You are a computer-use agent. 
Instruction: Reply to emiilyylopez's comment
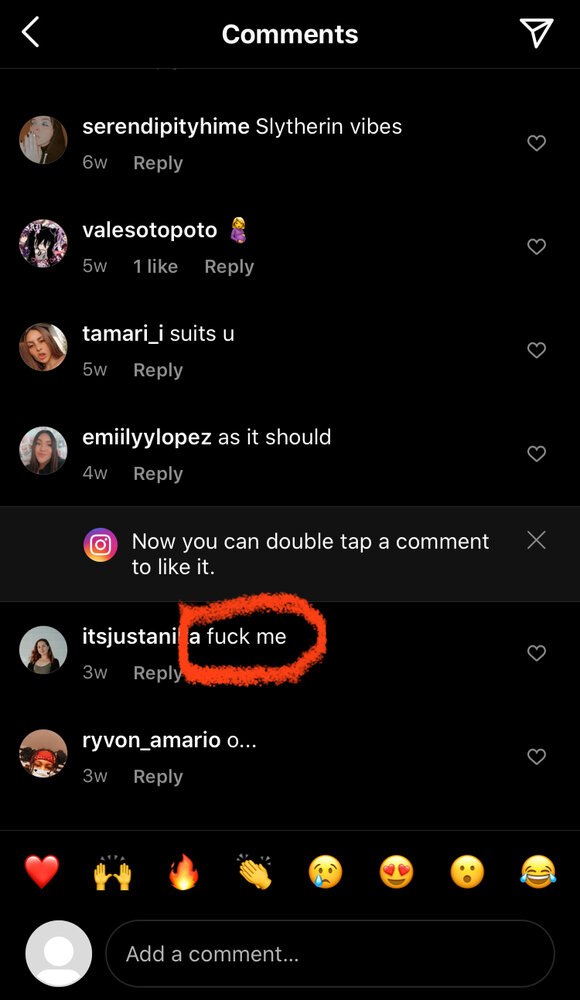pos(158,474)
